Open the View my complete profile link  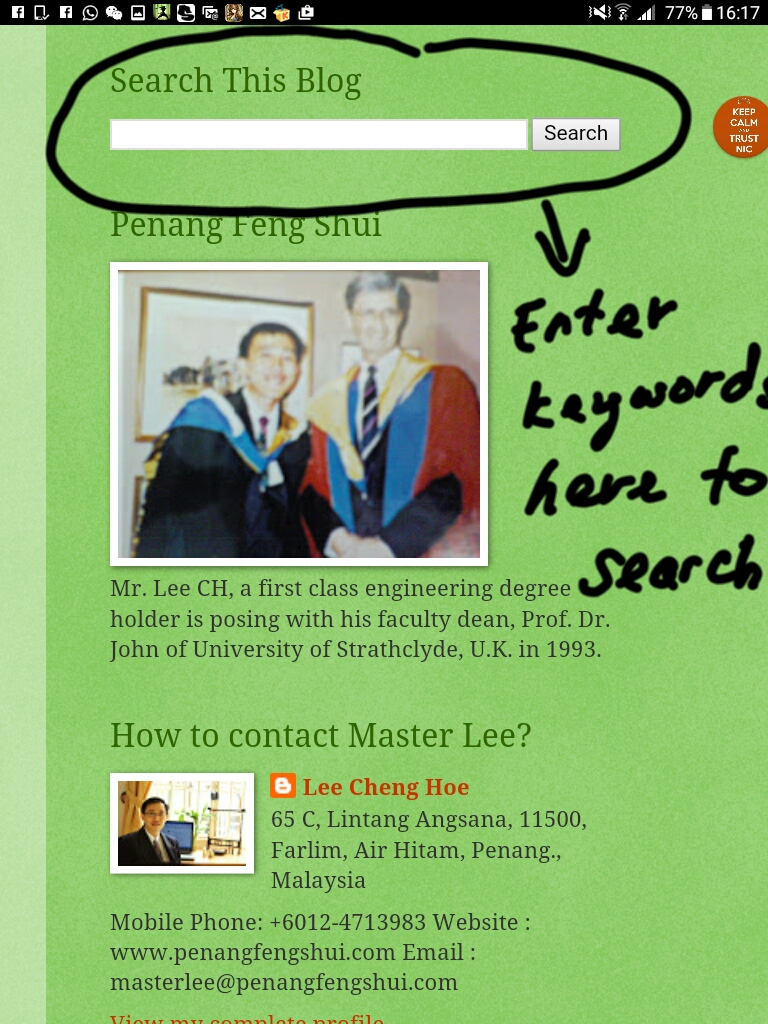tap(247, 1019)
